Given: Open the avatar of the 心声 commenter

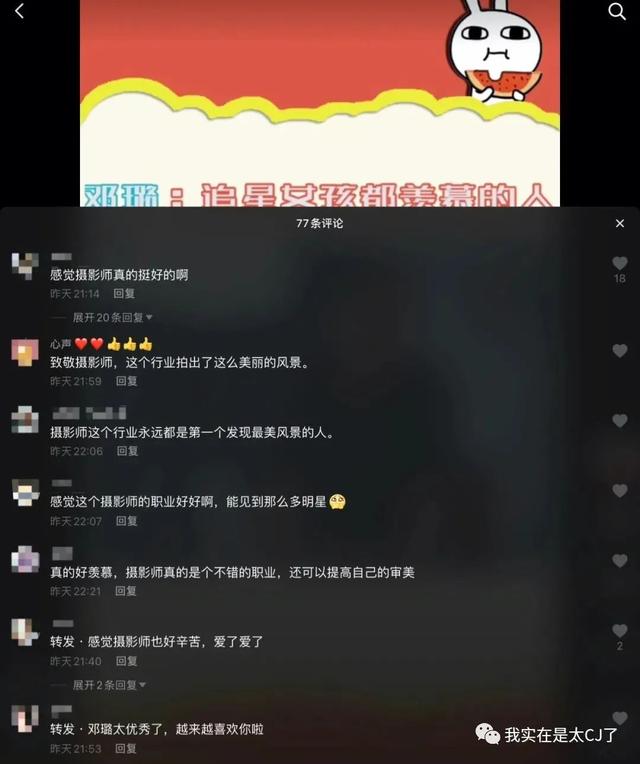Looking at the screenshot, I should tap(25, 351).
